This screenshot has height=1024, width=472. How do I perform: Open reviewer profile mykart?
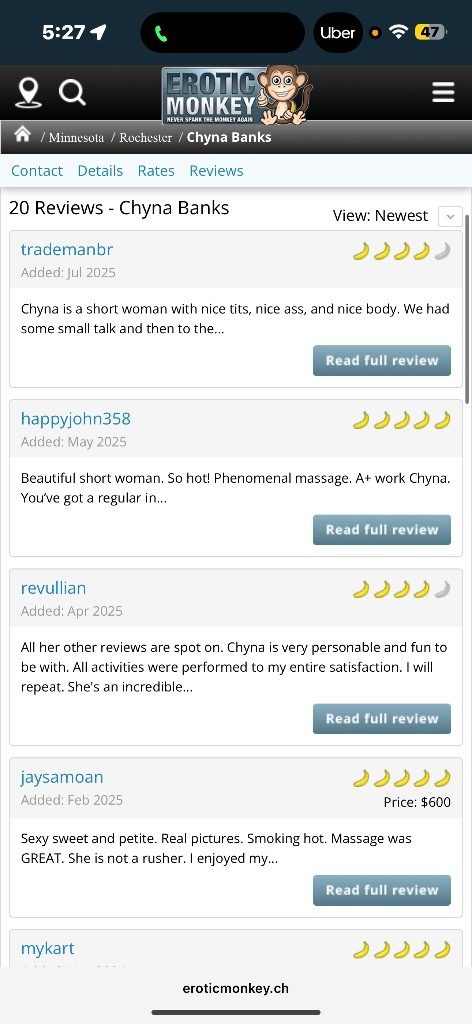pyautogui.click(x=47, y=949)
